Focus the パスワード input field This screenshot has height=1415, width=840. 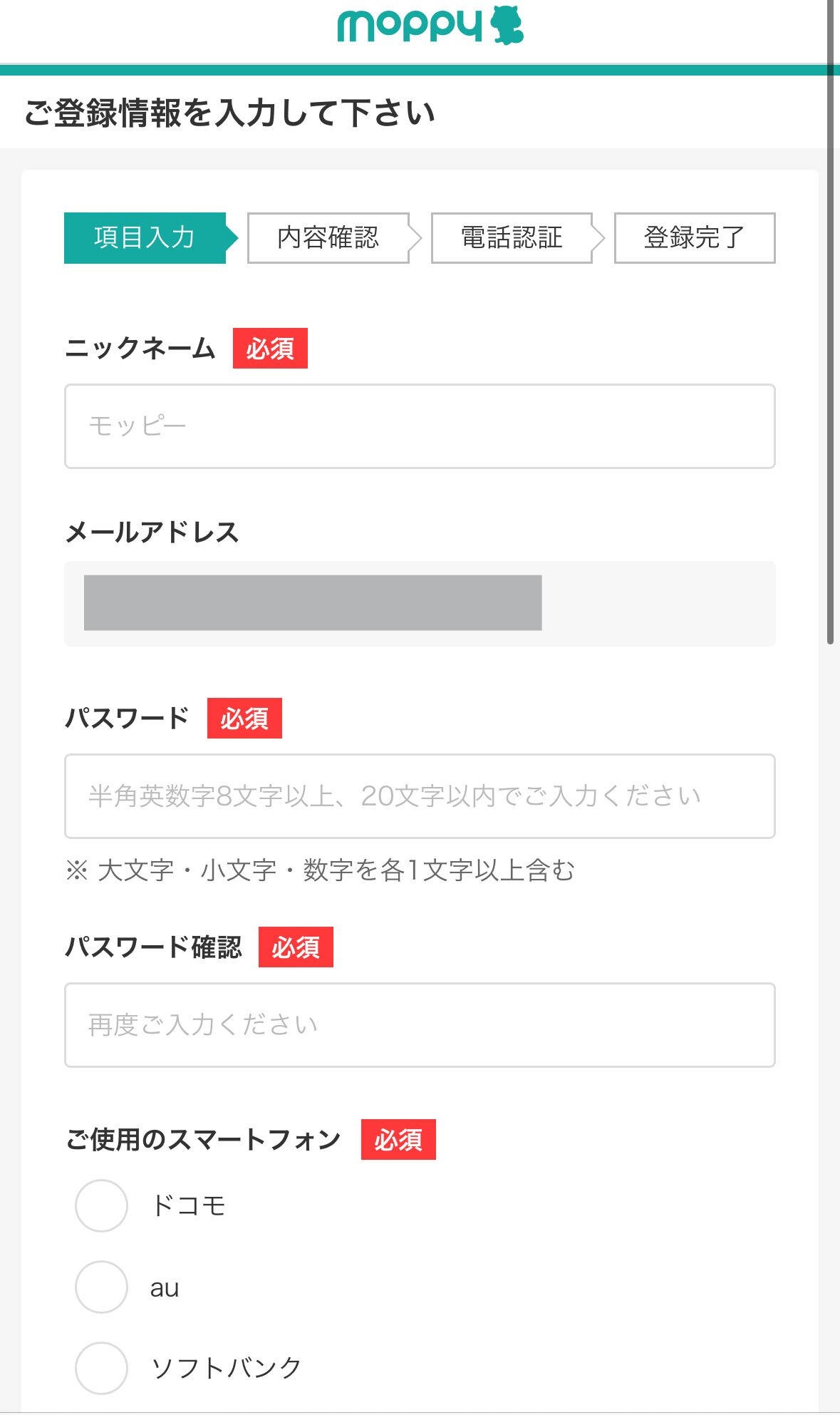point(420,796)
